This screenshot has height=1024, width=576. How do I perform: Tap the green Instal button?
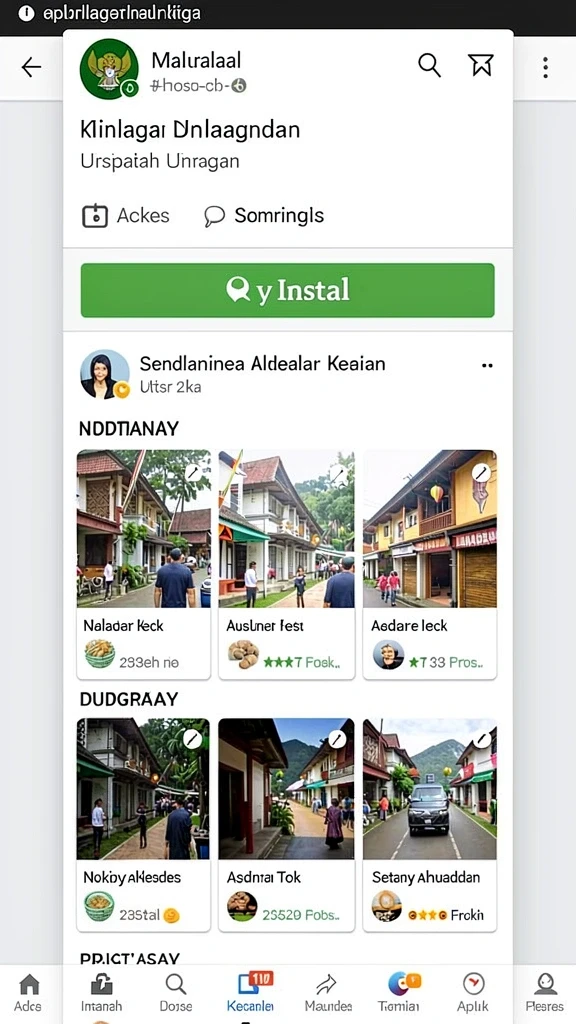pyautogui.click(x=287, y=290)
